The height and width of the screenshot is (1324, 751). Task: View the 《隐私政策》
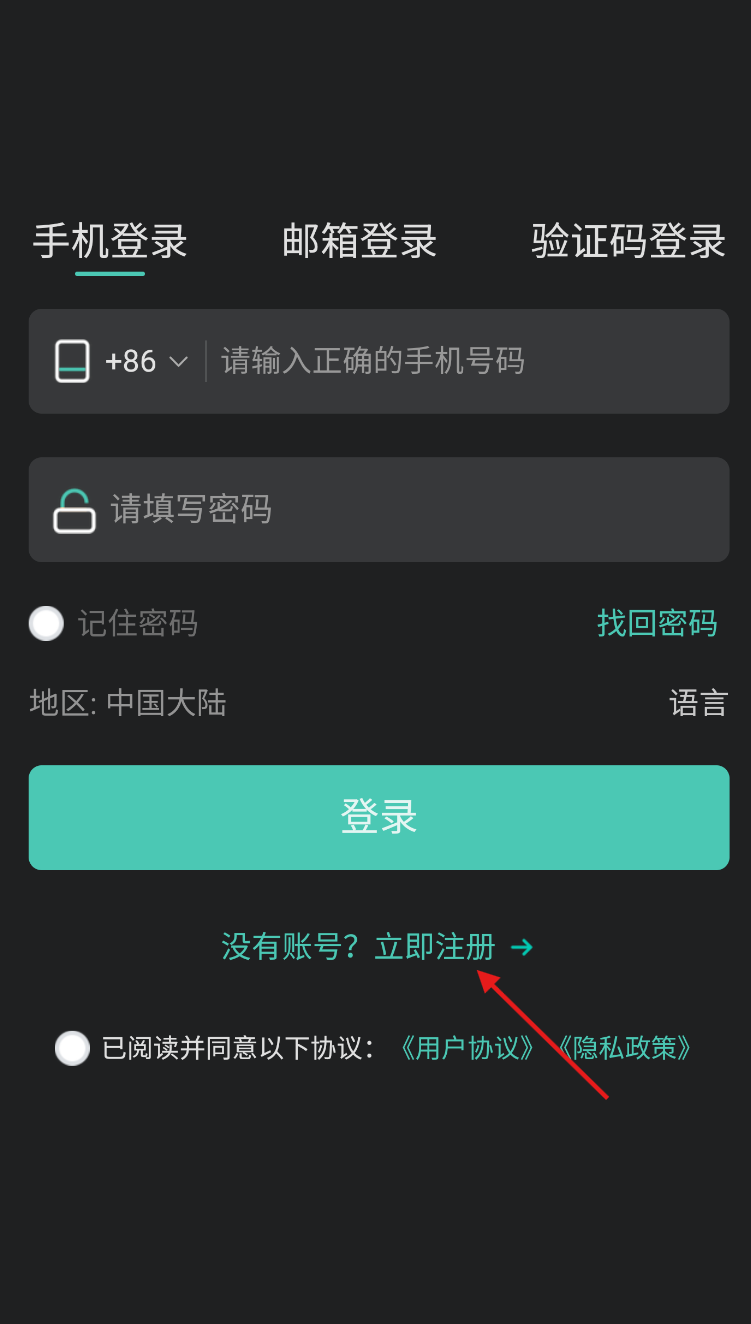tap(624, 1048)
